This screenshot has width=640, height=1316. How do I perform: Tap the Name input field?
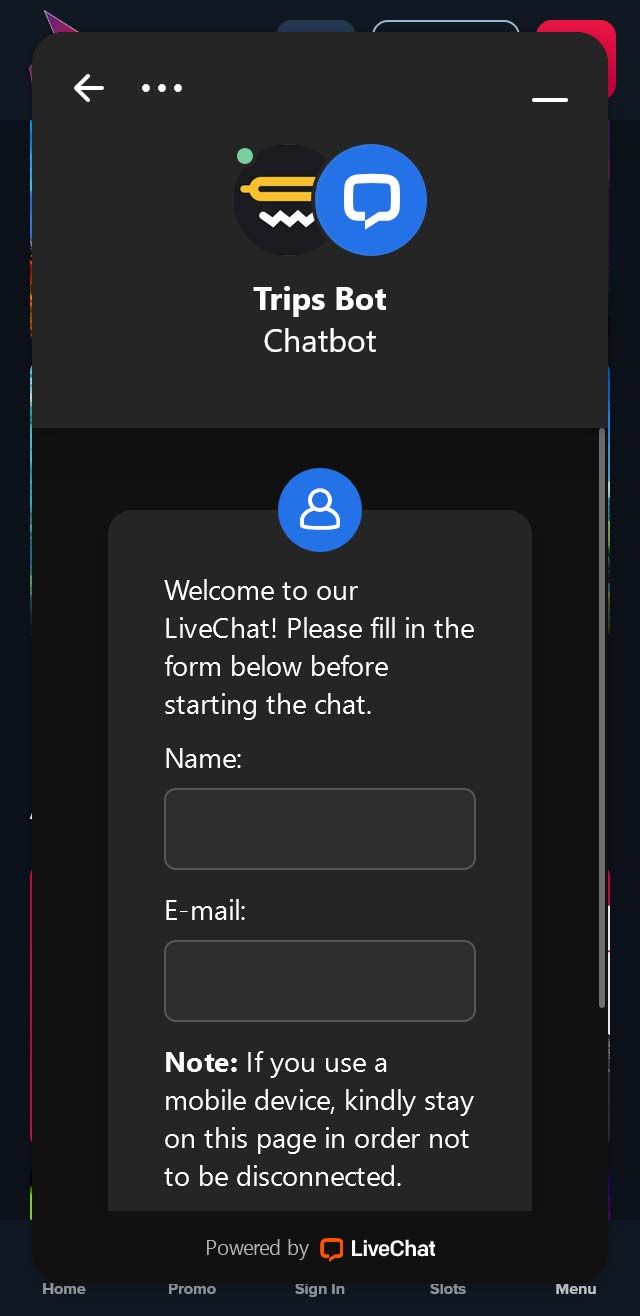(320, 829)
